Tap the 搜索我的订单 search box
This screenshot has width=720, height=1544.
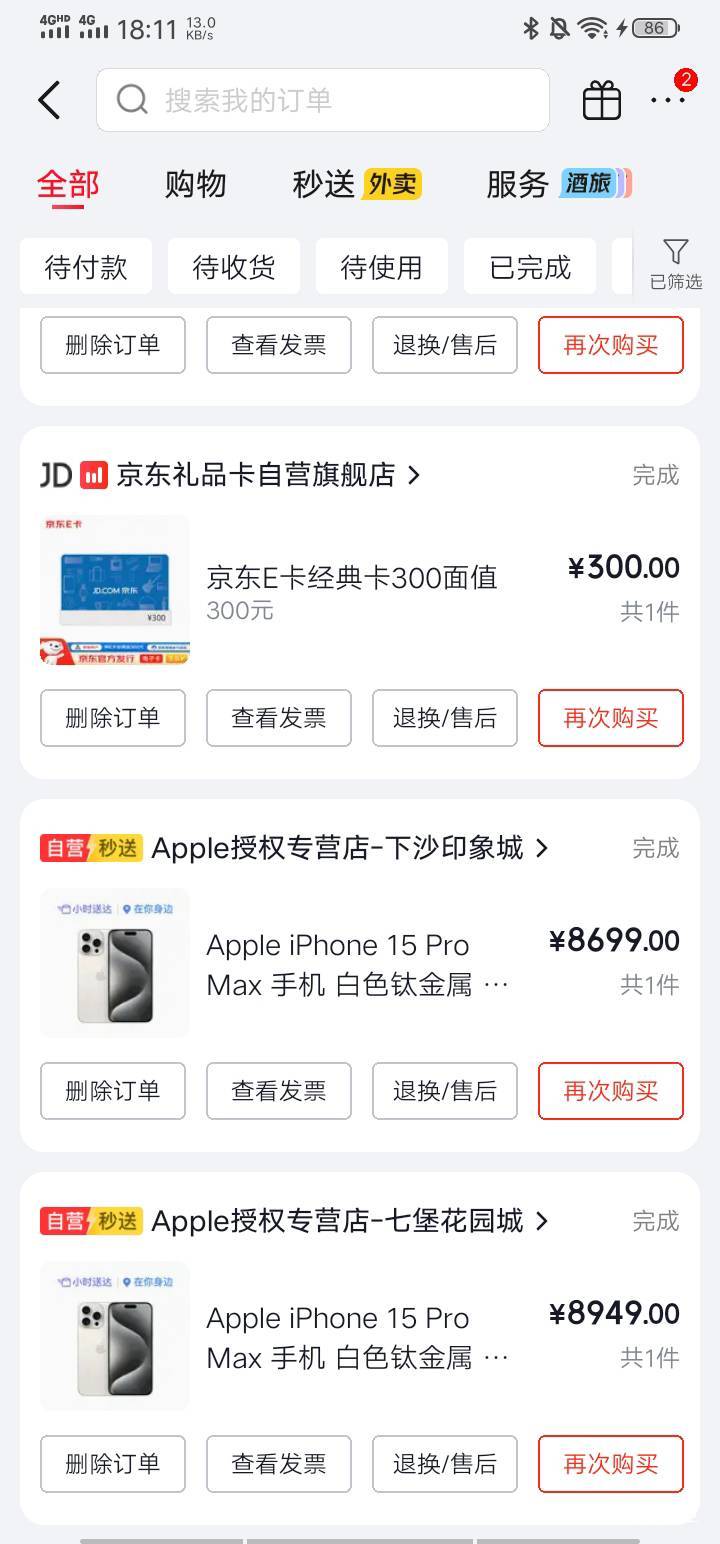click(x=322, y=100)
